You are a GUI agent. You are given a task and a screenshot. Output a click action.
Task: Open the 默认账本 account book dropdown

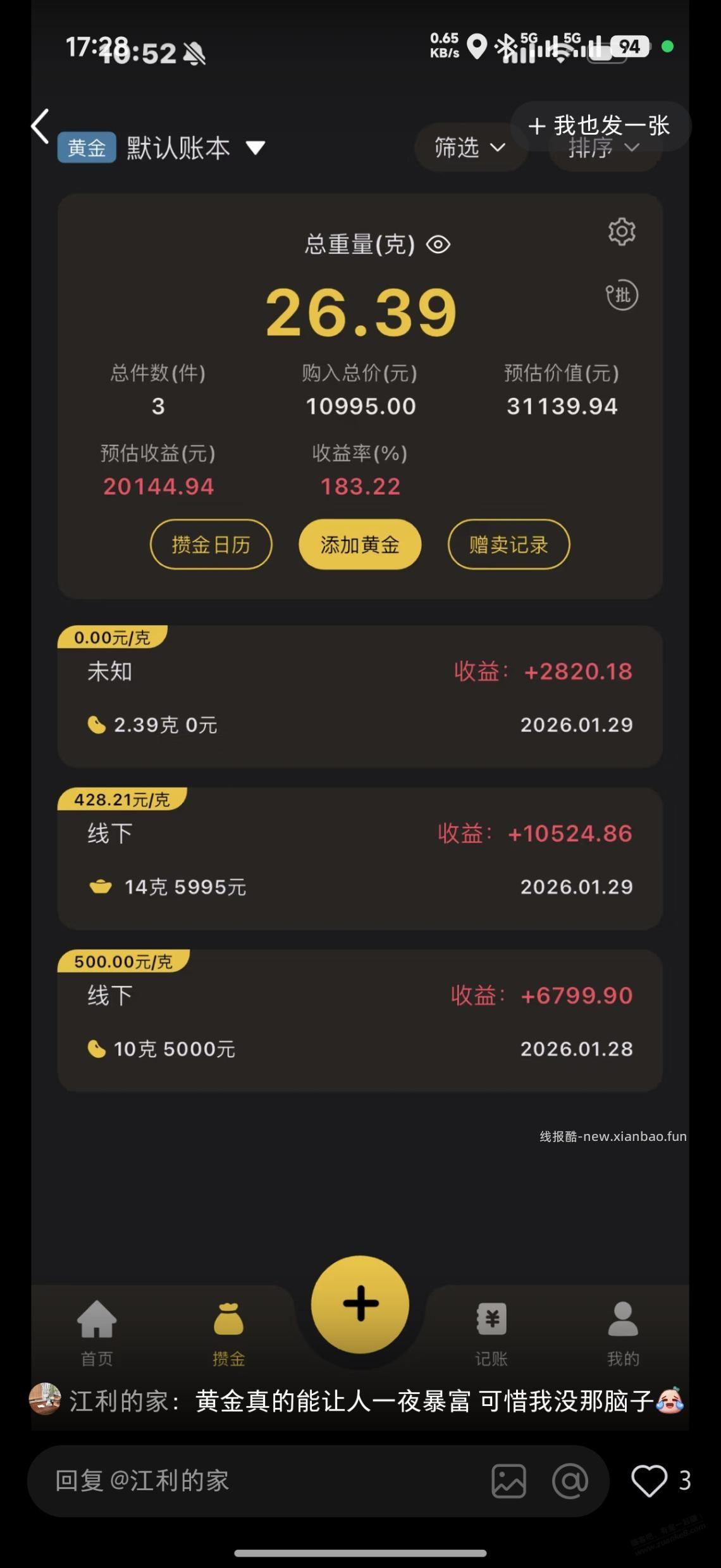pyautogui.click(x=190, y=147)
